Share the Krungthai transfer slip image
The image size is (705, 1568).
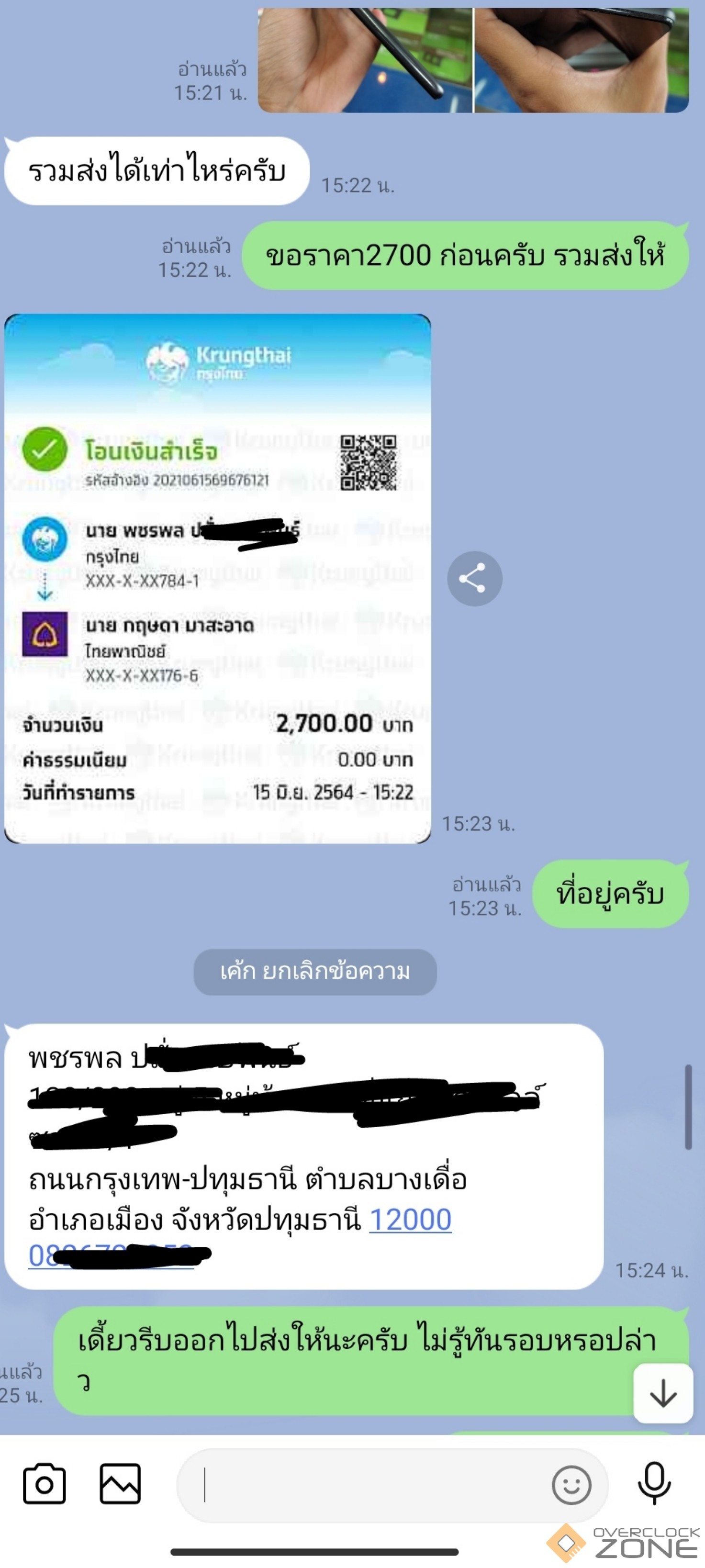tap(474, 578)
